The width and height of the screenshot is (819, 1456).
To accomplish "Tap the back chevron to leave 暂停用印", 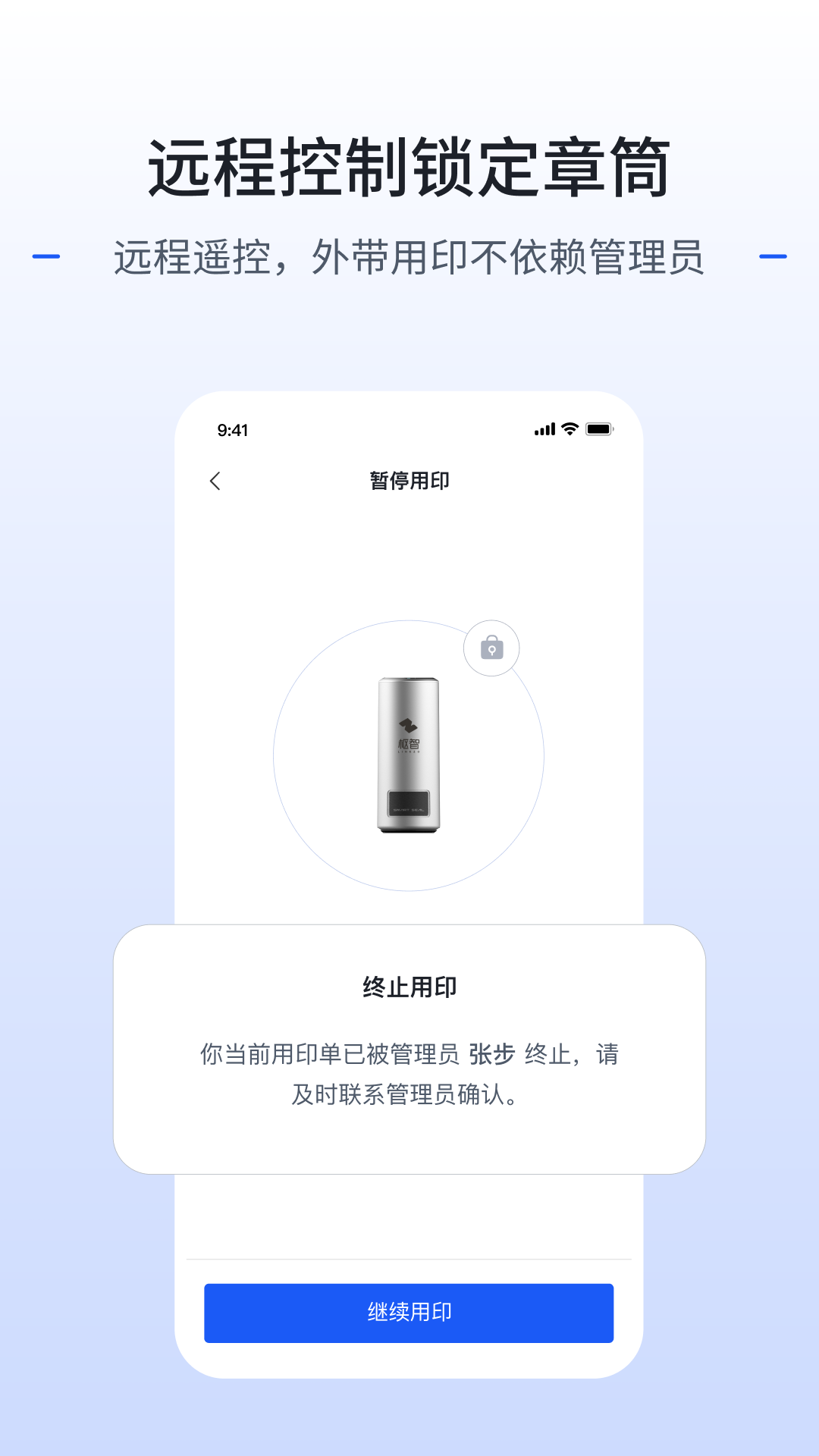I will coord(216,482).
